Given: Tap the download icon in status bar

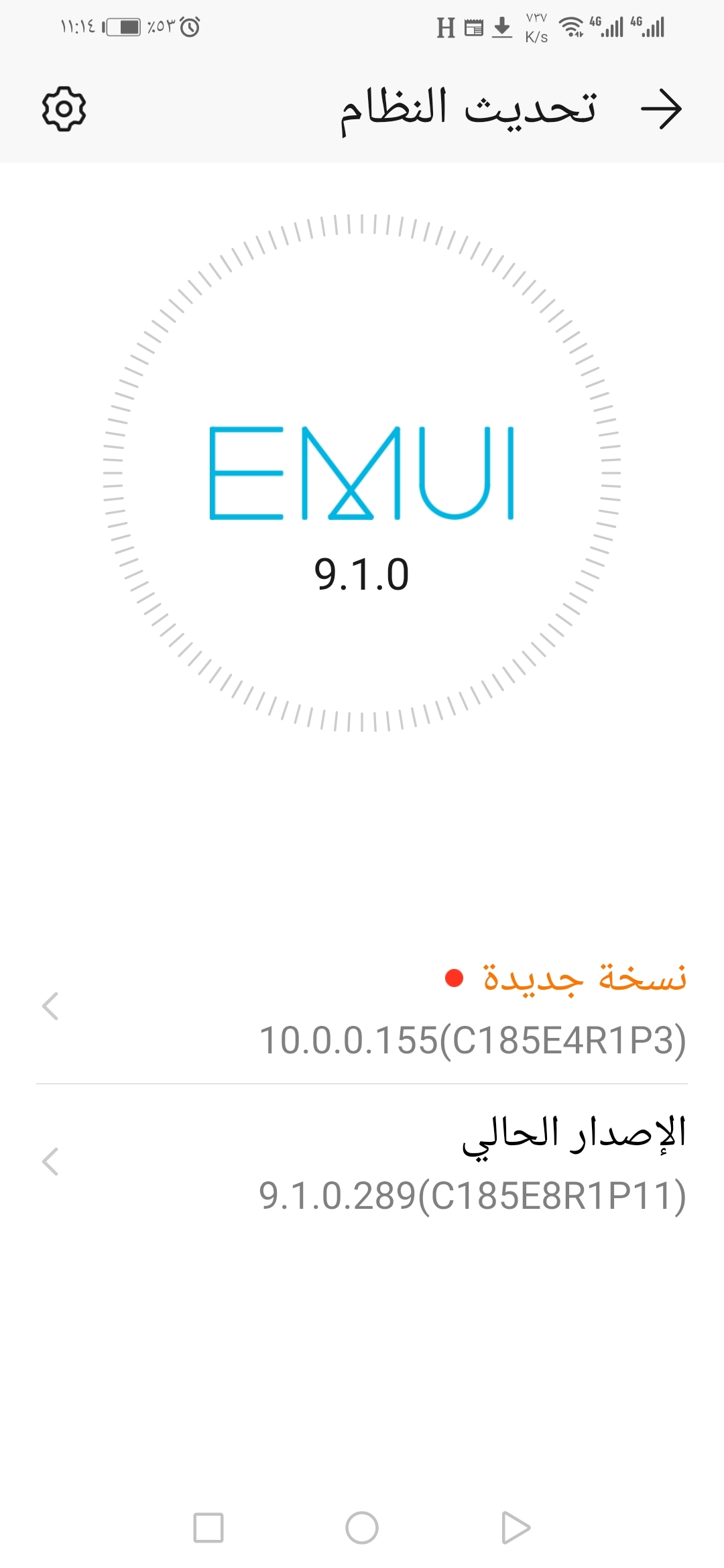Looking at the screenshot, I should [501, 28].
